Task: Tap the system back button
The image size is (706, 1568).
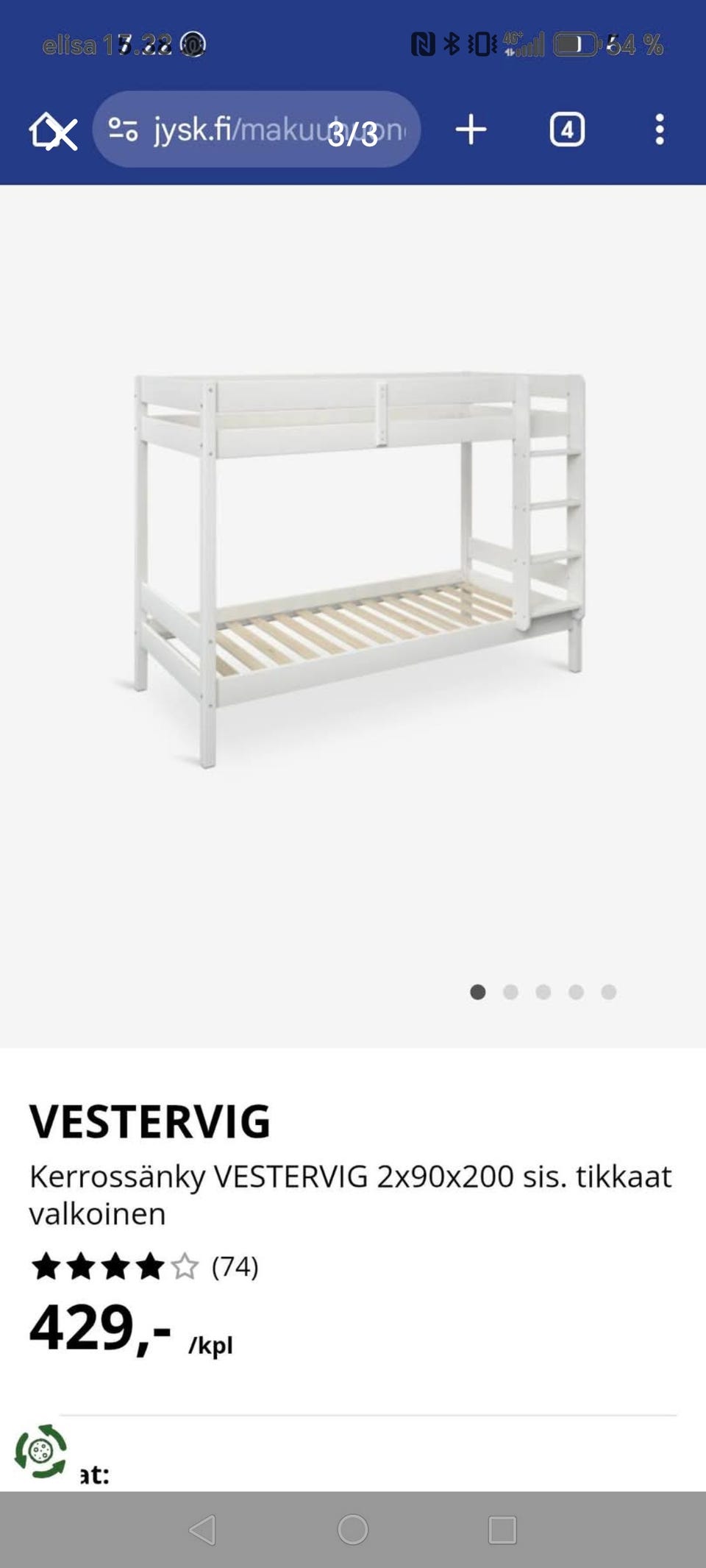Action: (202, 1530)
